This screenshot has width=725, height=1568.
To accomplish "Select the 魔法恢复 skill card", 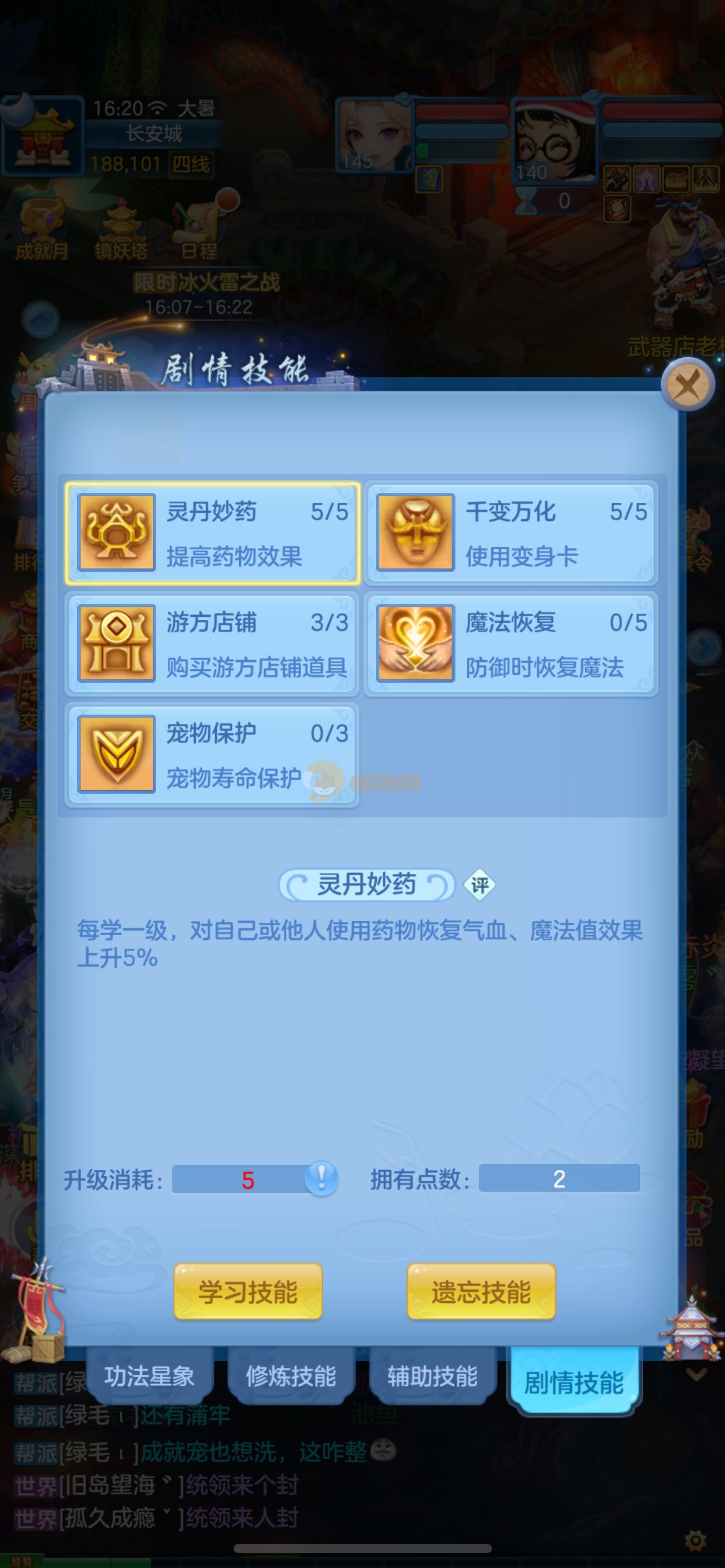I will (511, 644).
